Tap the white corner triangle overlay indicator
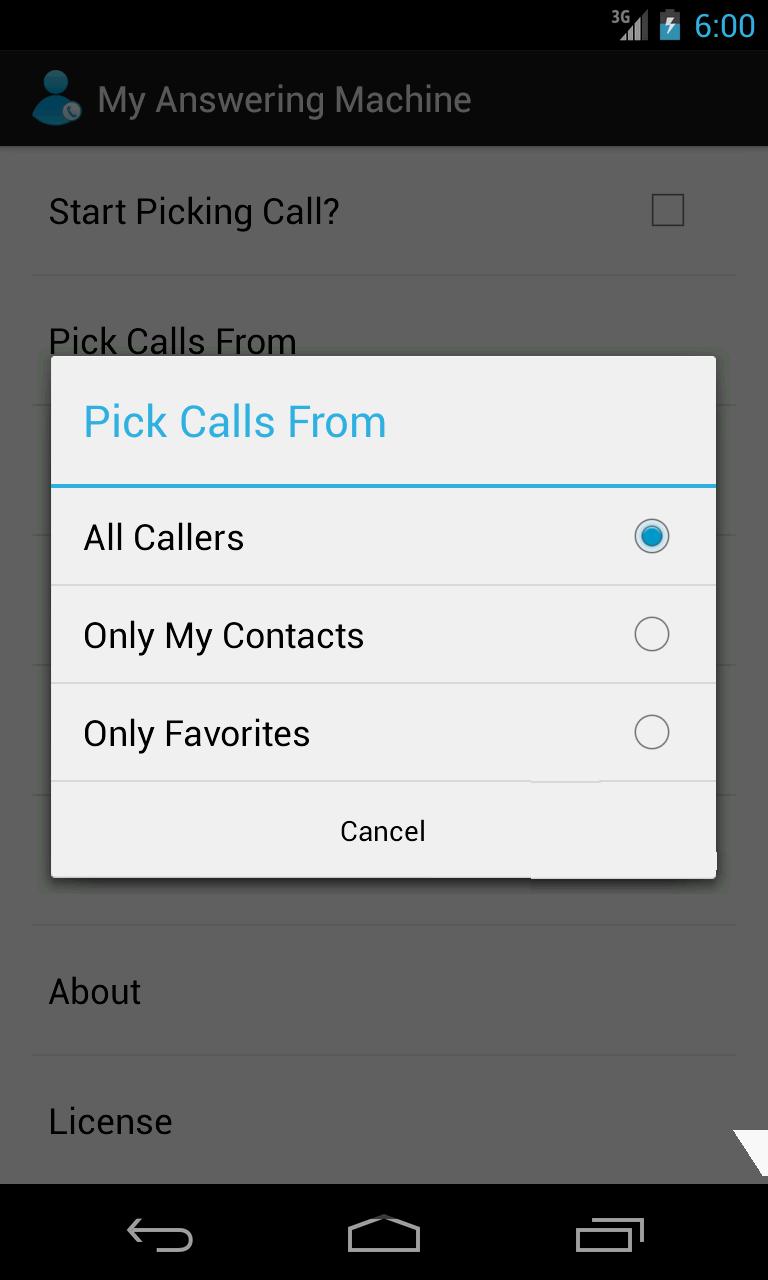 [x=748, y=1150]
